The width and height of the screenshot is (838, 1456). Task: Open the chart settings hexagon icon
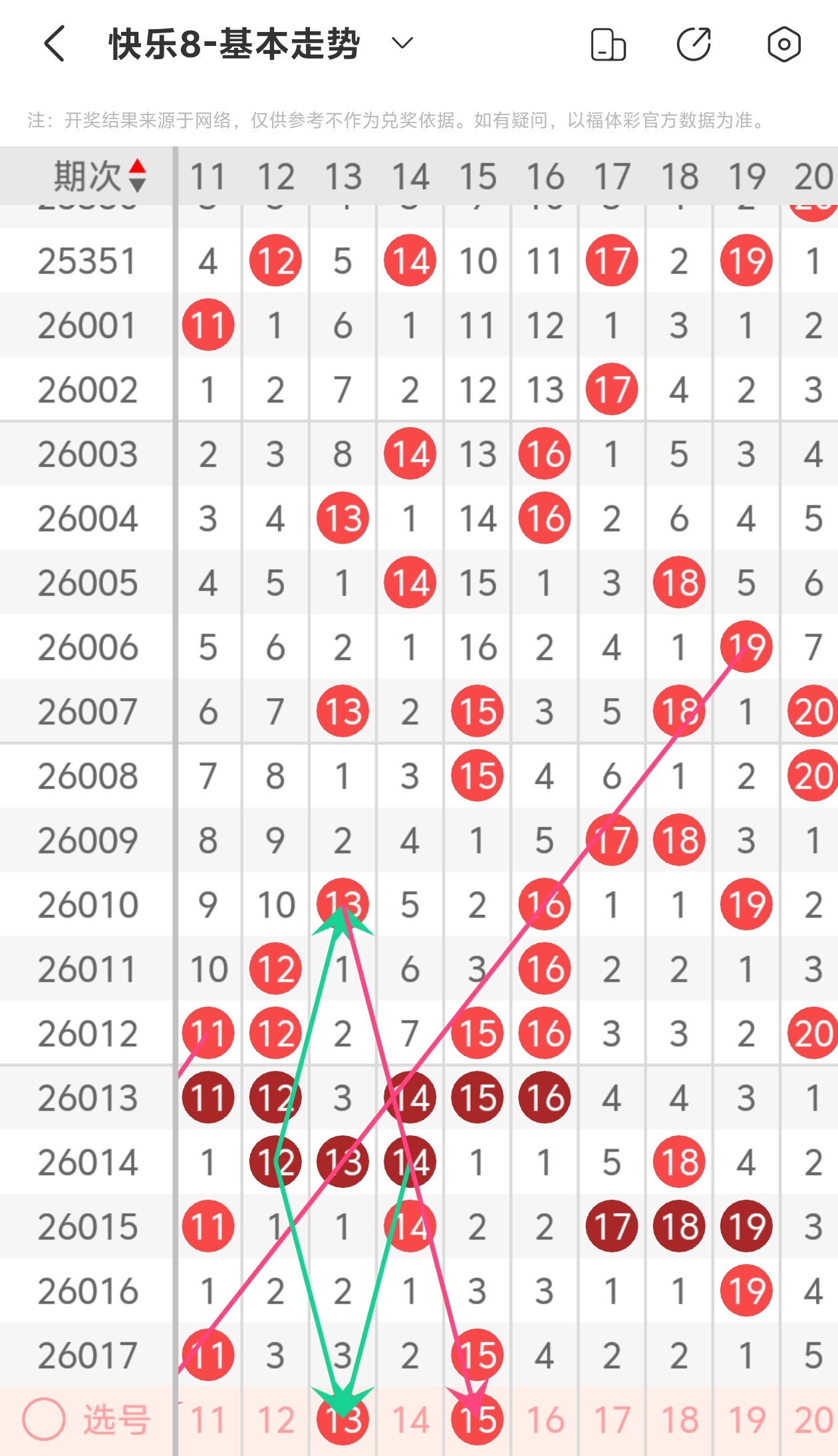784,45
